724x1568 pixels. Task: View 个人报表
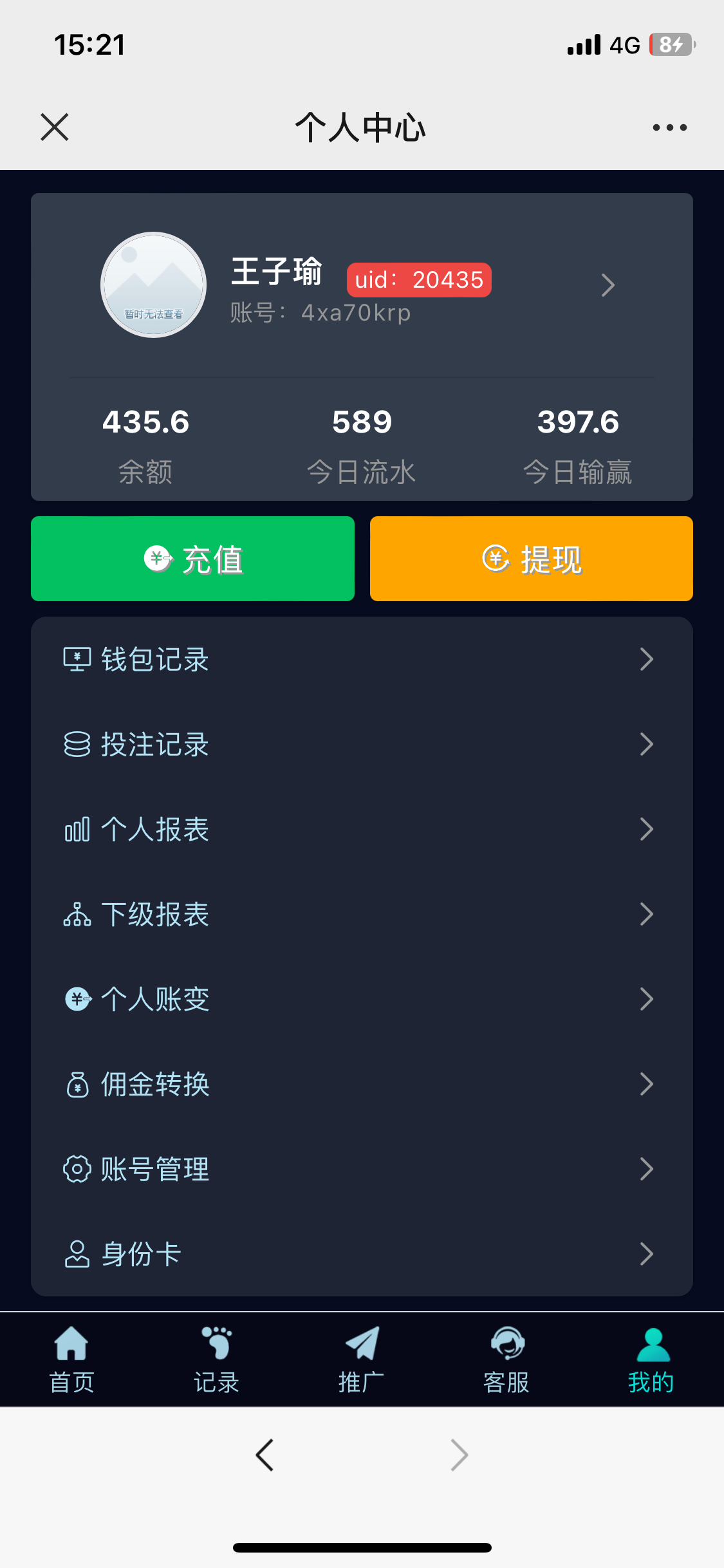click(x=362, y=829)
